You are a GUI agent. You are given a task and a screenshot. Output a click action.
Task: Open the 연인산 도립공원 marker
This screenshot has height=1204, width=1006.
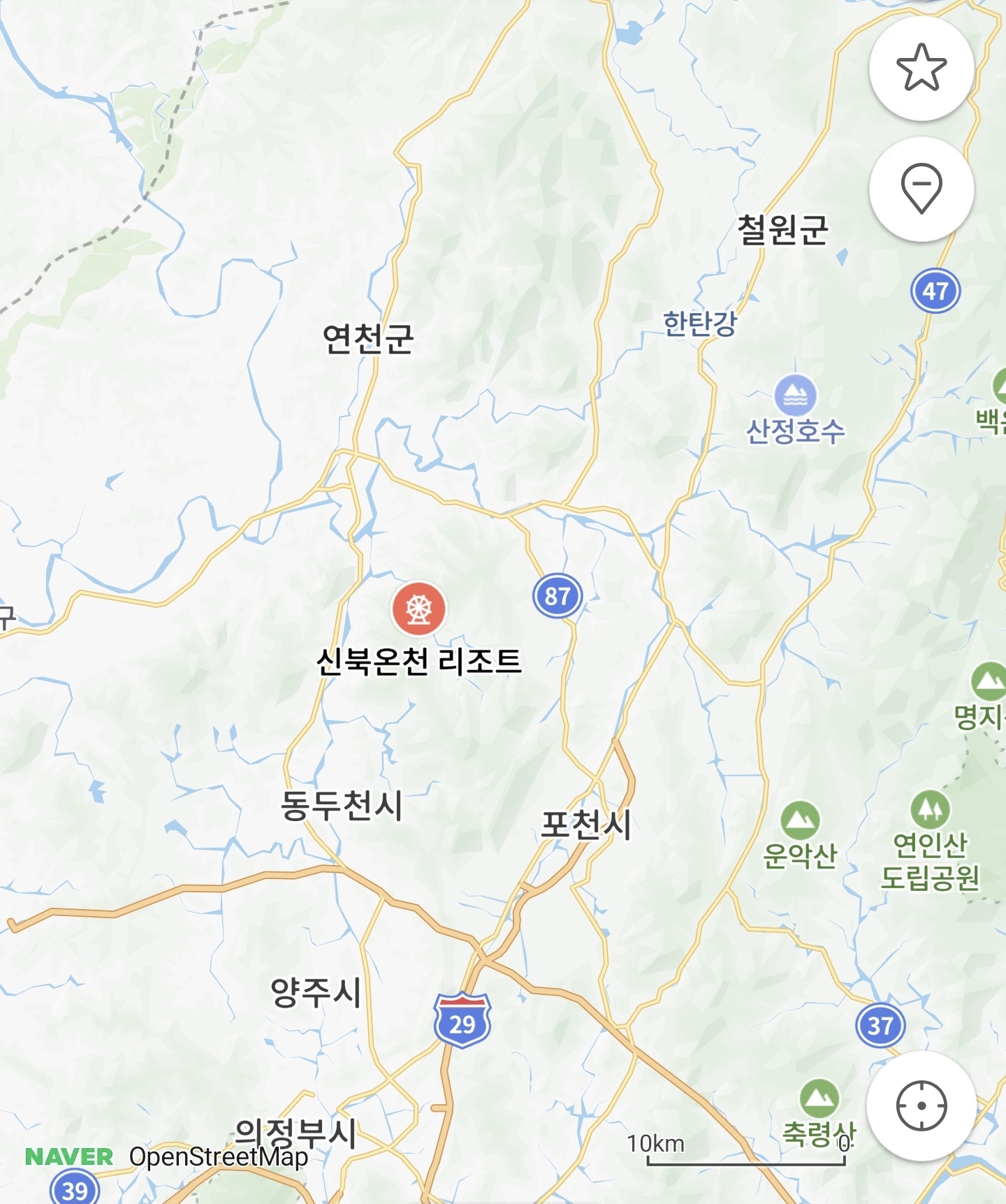tap(930, 811)
